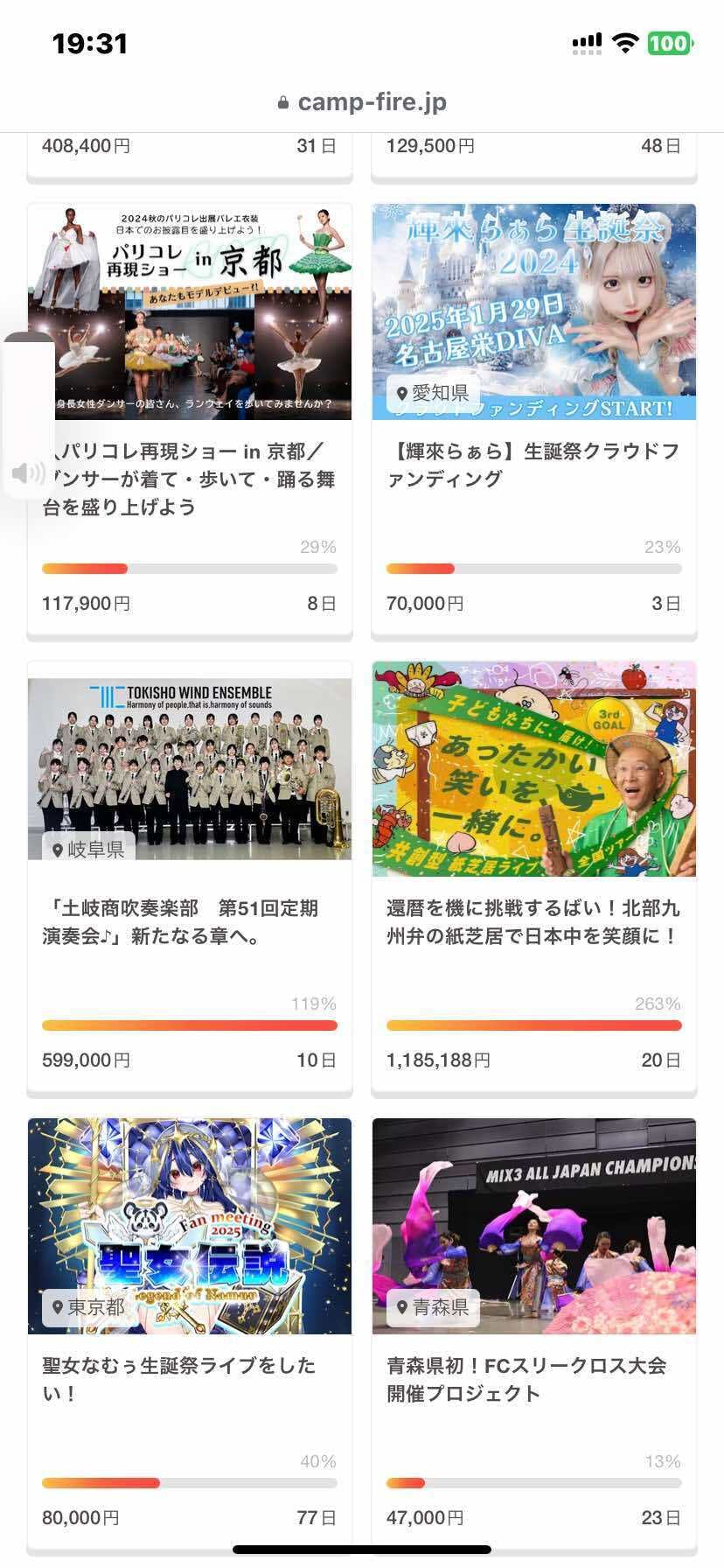Open the 北部九州弁の紙芝居 project card

click(x=533, y=922)
